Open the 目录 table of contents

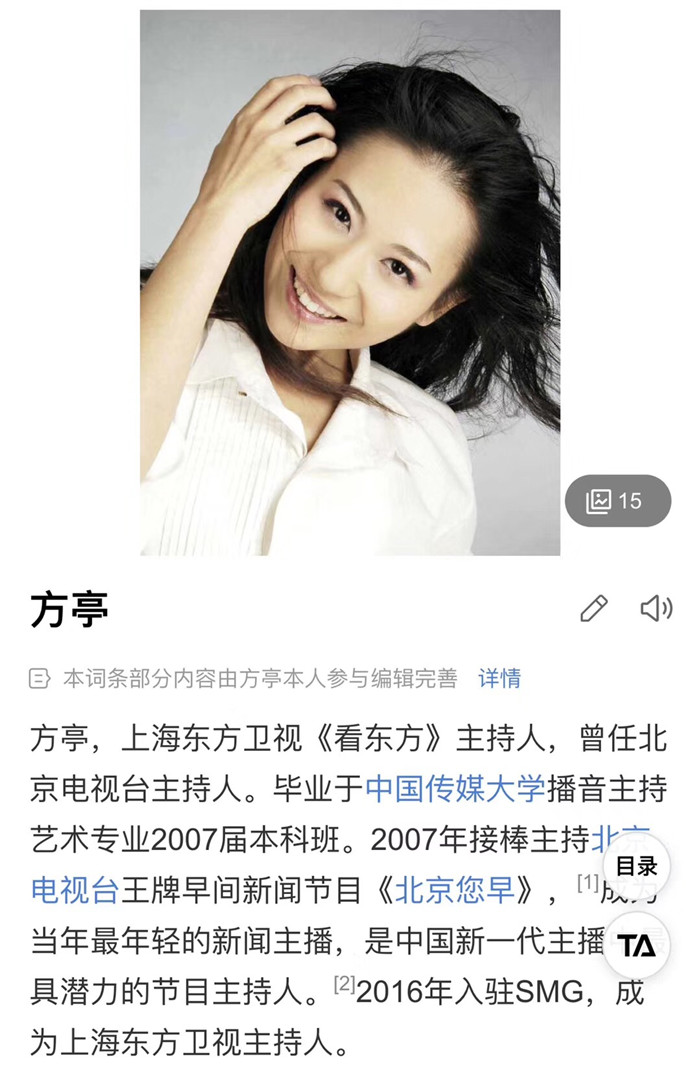[636, 866]
